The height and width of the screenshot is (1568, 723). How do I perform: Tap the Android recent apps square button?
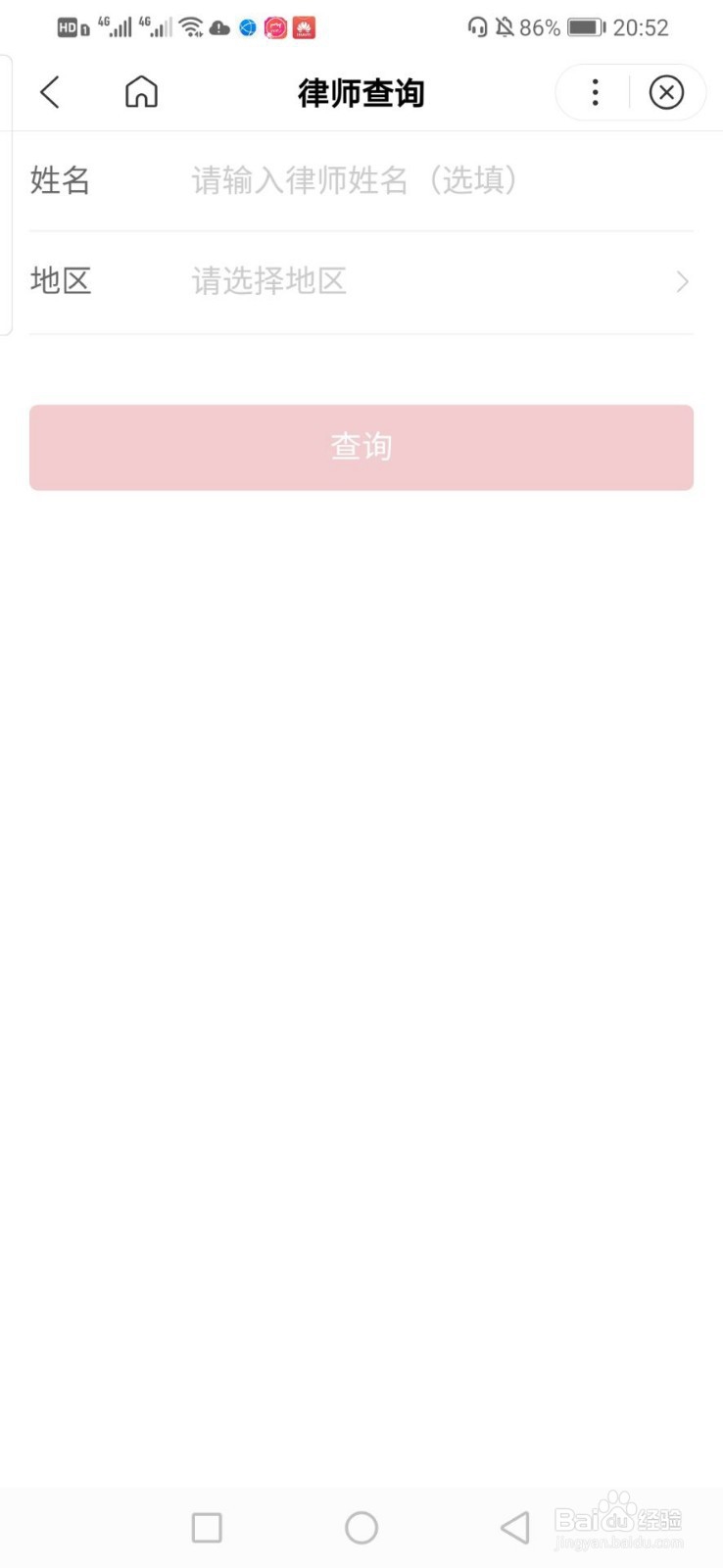pyautogui.click(x=206, y=1527)
